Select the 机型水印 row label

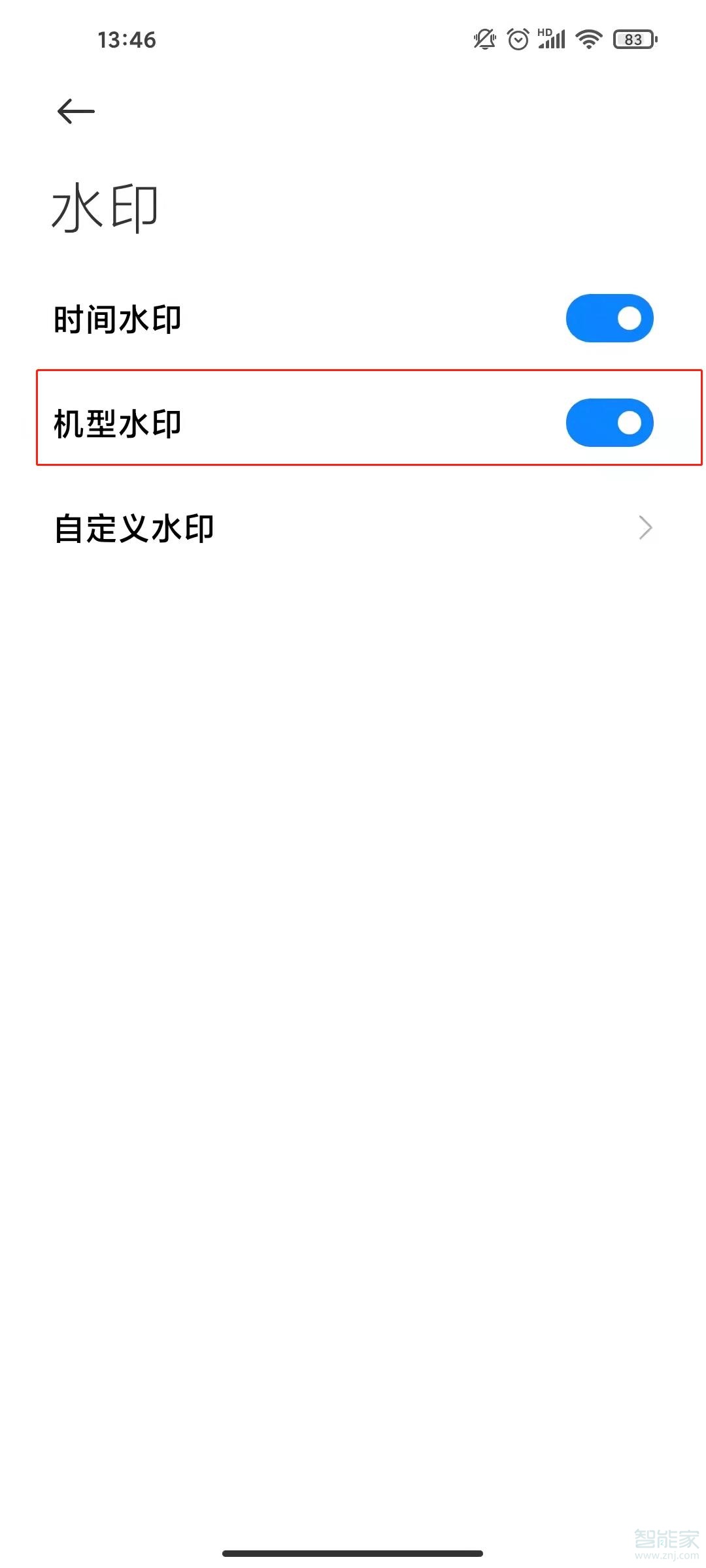tap(118, 423)
